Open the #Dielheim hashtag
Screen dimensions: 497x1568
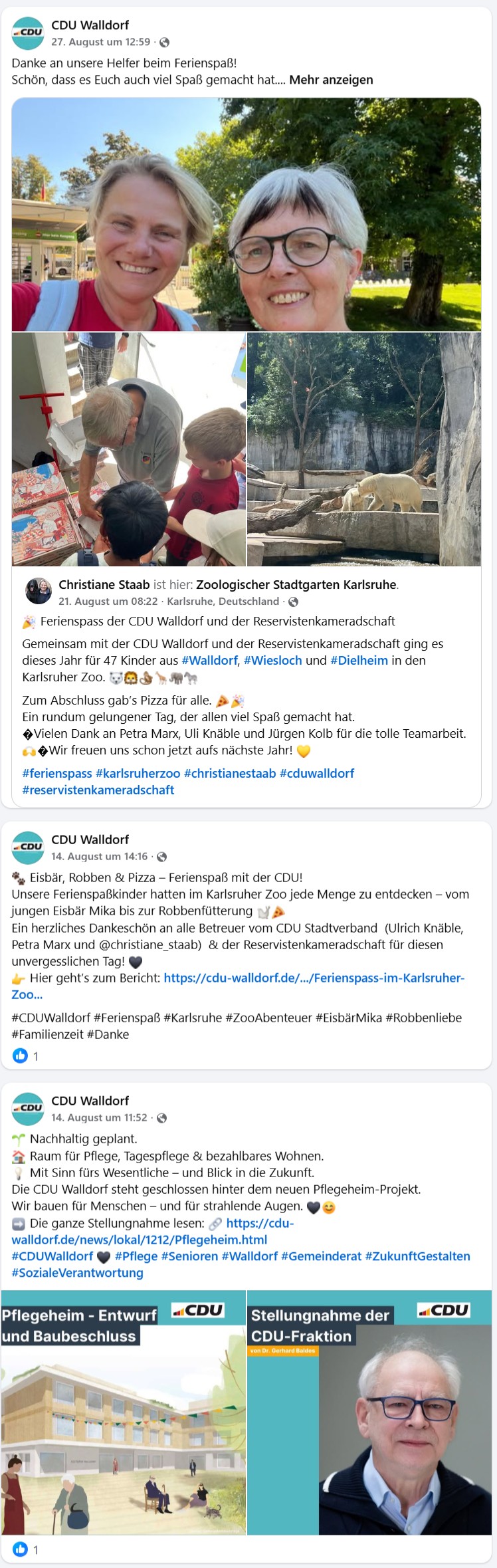tap(359, 660)
